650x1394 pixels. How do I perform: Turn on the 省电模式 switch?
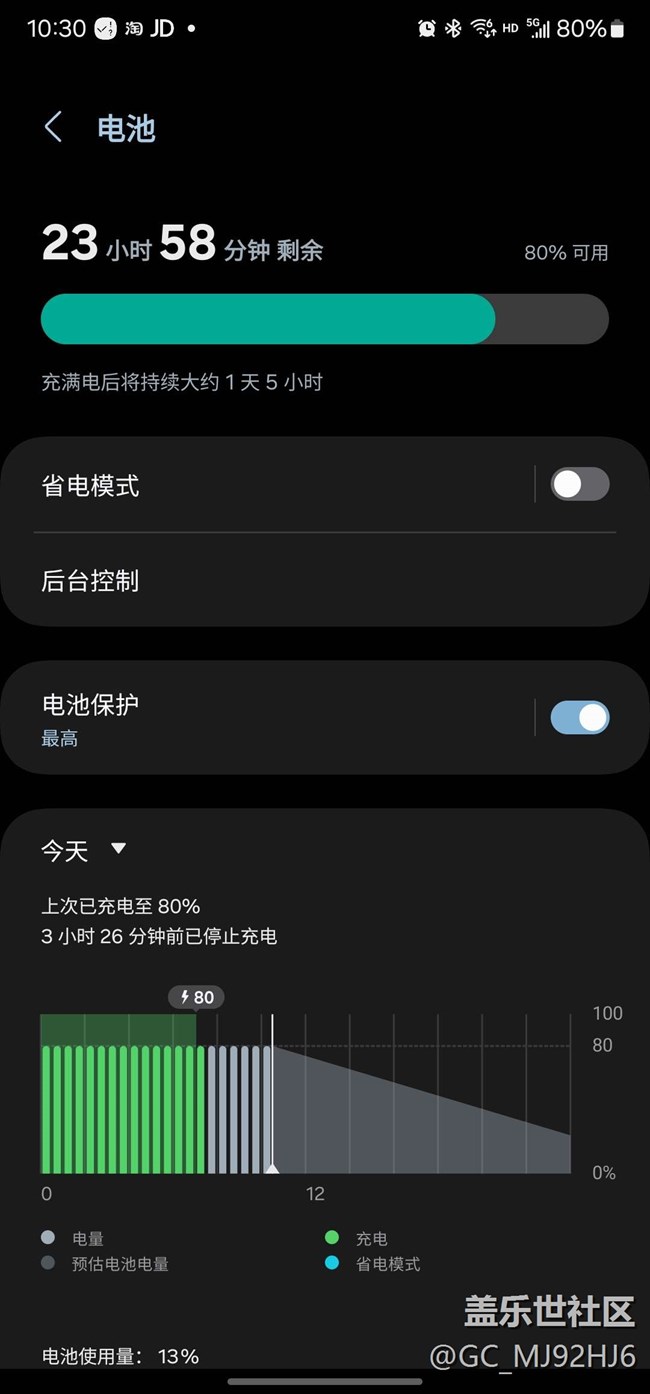click(x=579, y=485)
